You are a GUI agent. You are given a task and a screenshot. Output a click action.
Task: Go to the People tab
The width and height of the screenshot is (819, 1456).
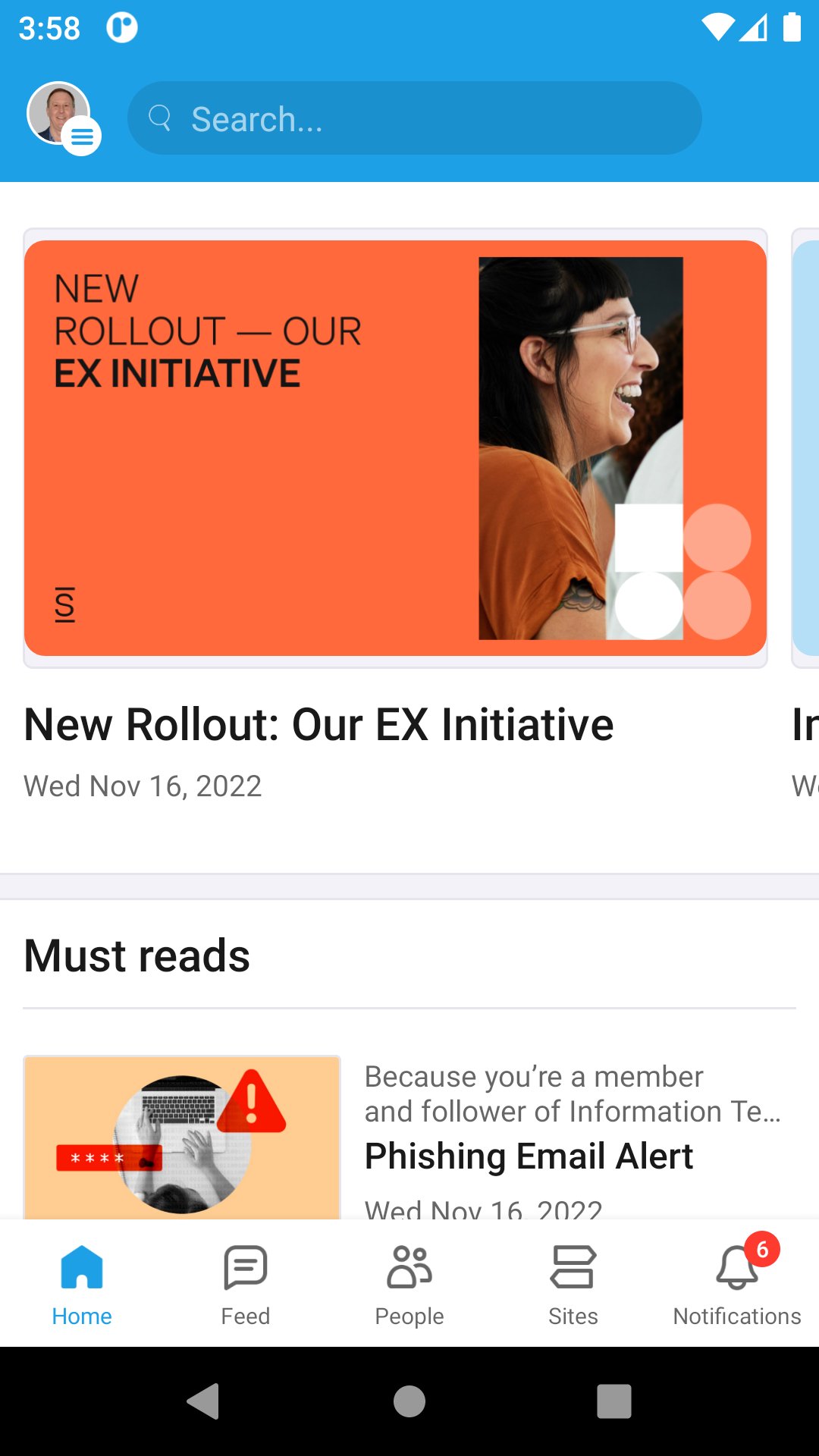tap(409, 1283)
